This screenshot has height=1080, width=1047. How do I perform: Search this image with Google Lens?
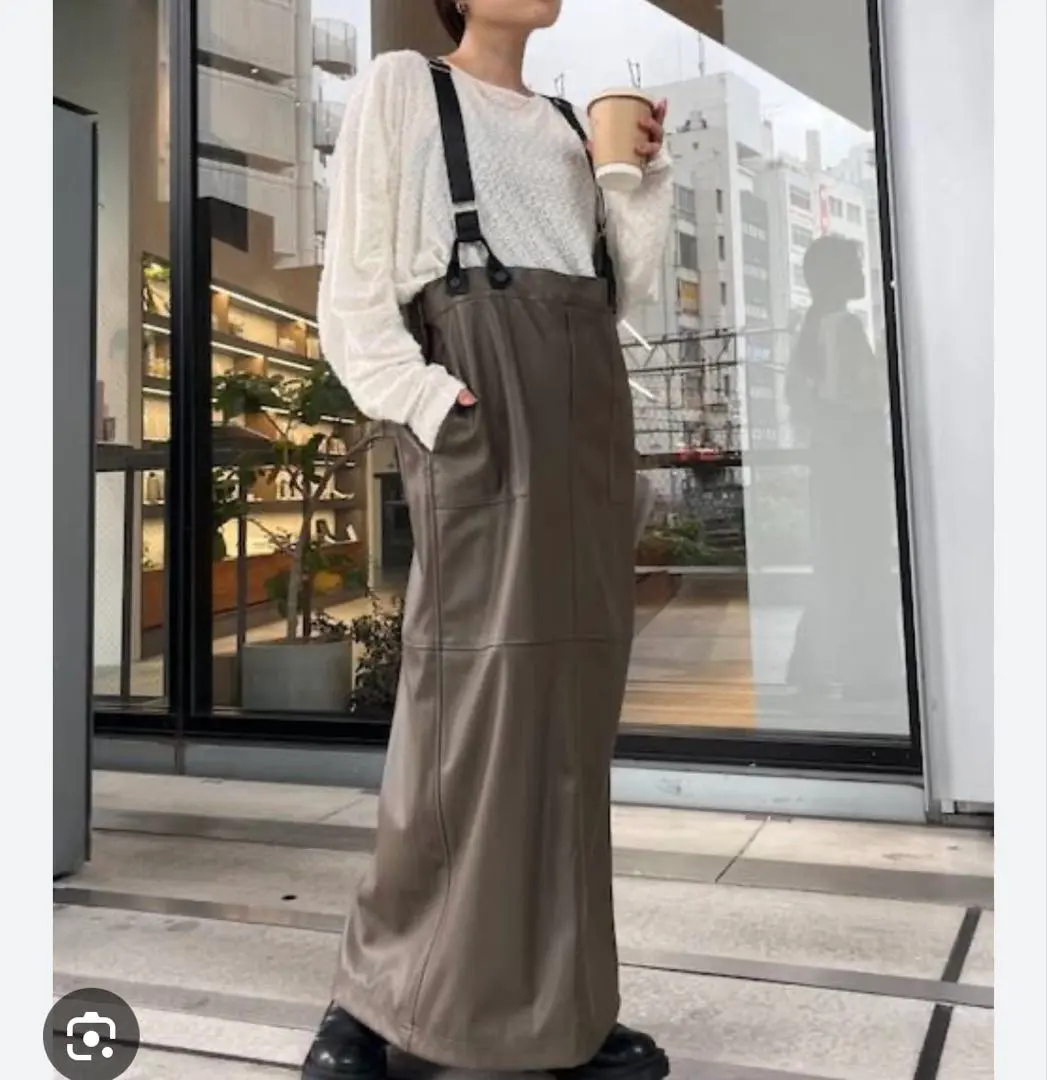91,1036
